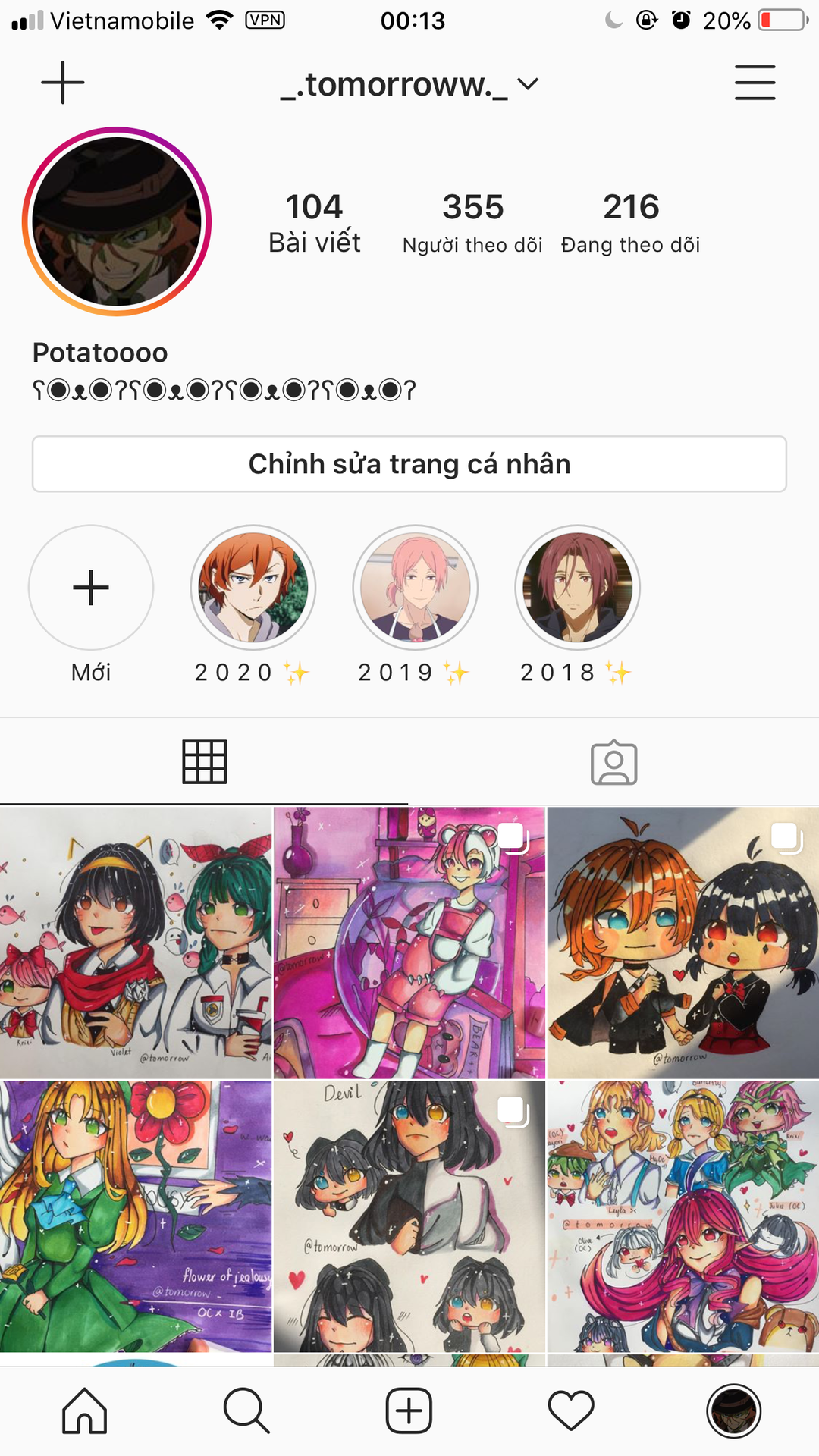View the profile picture story
The width and height of the screenshot is (819, 1456).
117,221
